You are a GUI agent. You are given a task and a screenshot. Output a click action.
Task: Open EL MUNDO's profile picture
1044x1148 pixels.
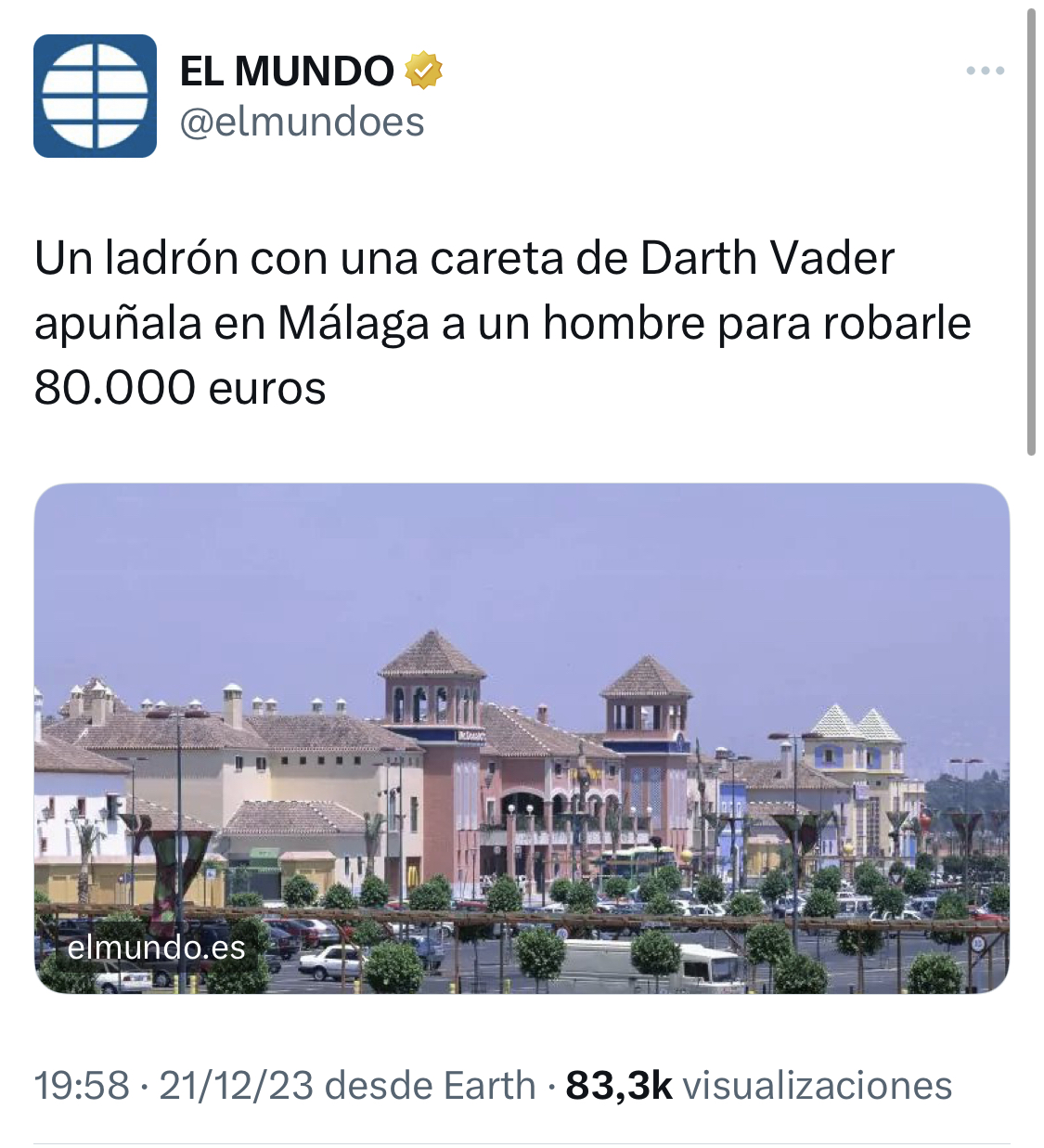point(95,96)
